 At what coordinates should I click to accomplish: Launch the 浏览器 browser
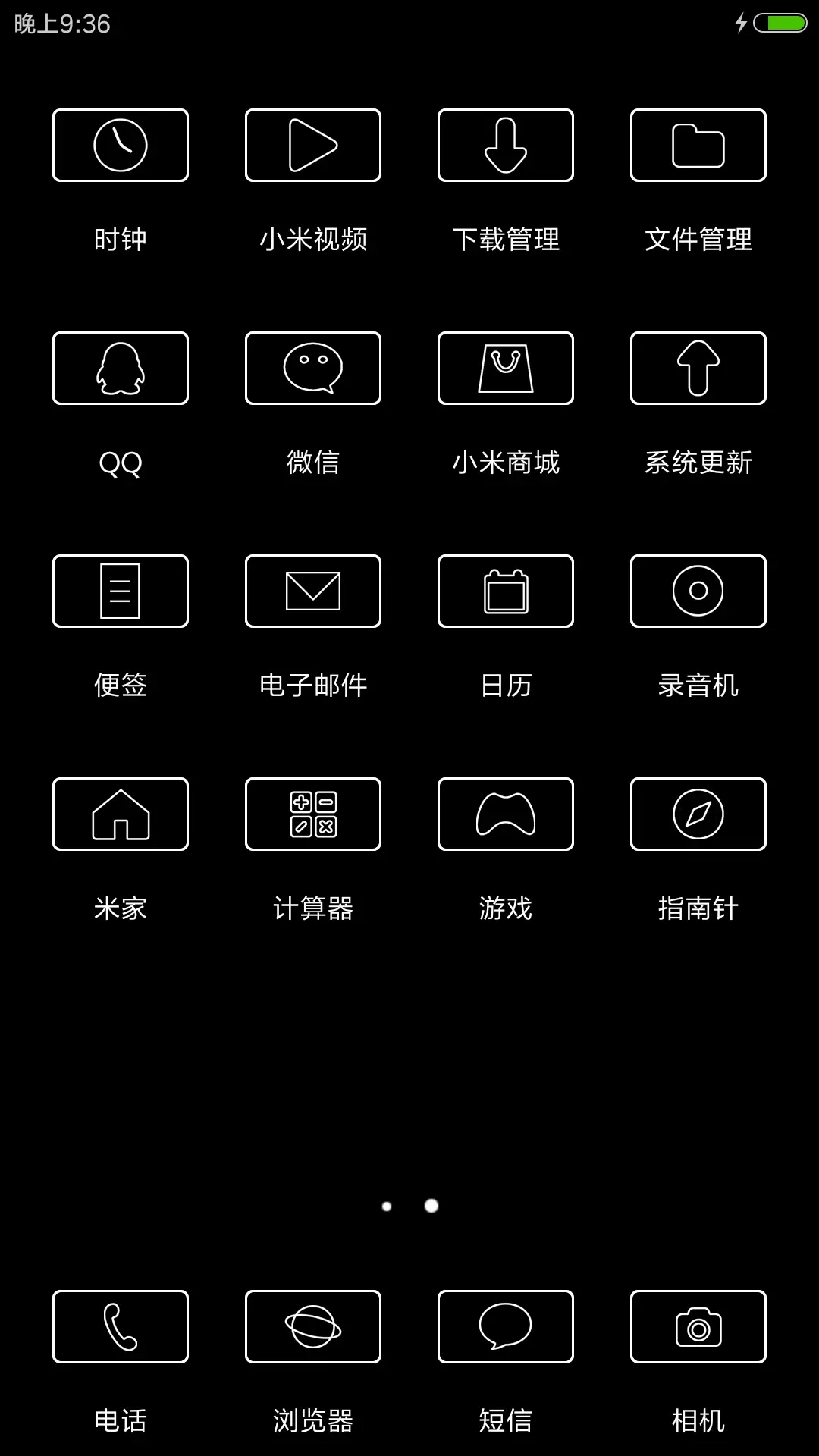point(313,1326)
